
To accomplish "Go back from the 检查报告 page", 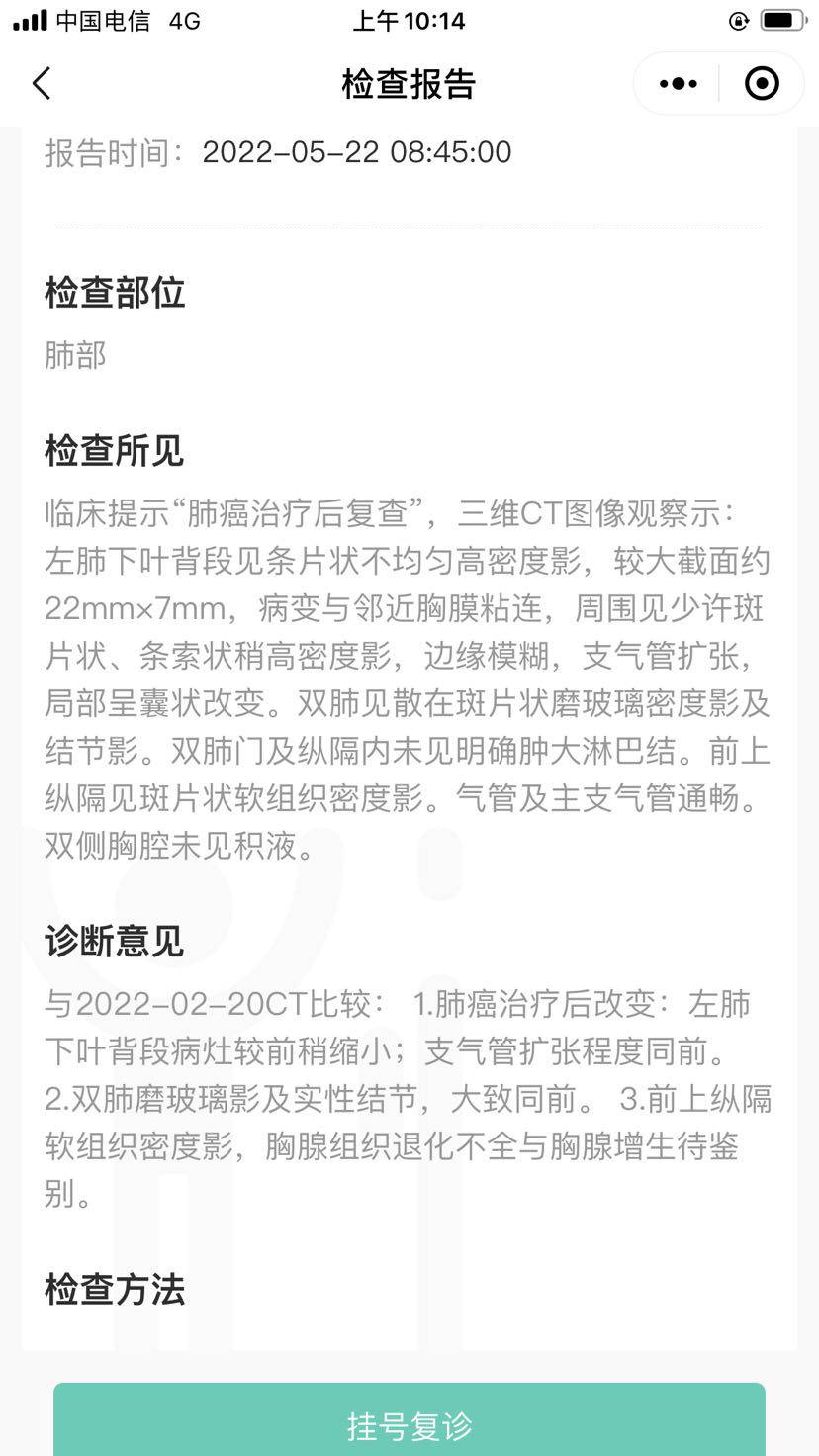I will click(x=42, y=84).
